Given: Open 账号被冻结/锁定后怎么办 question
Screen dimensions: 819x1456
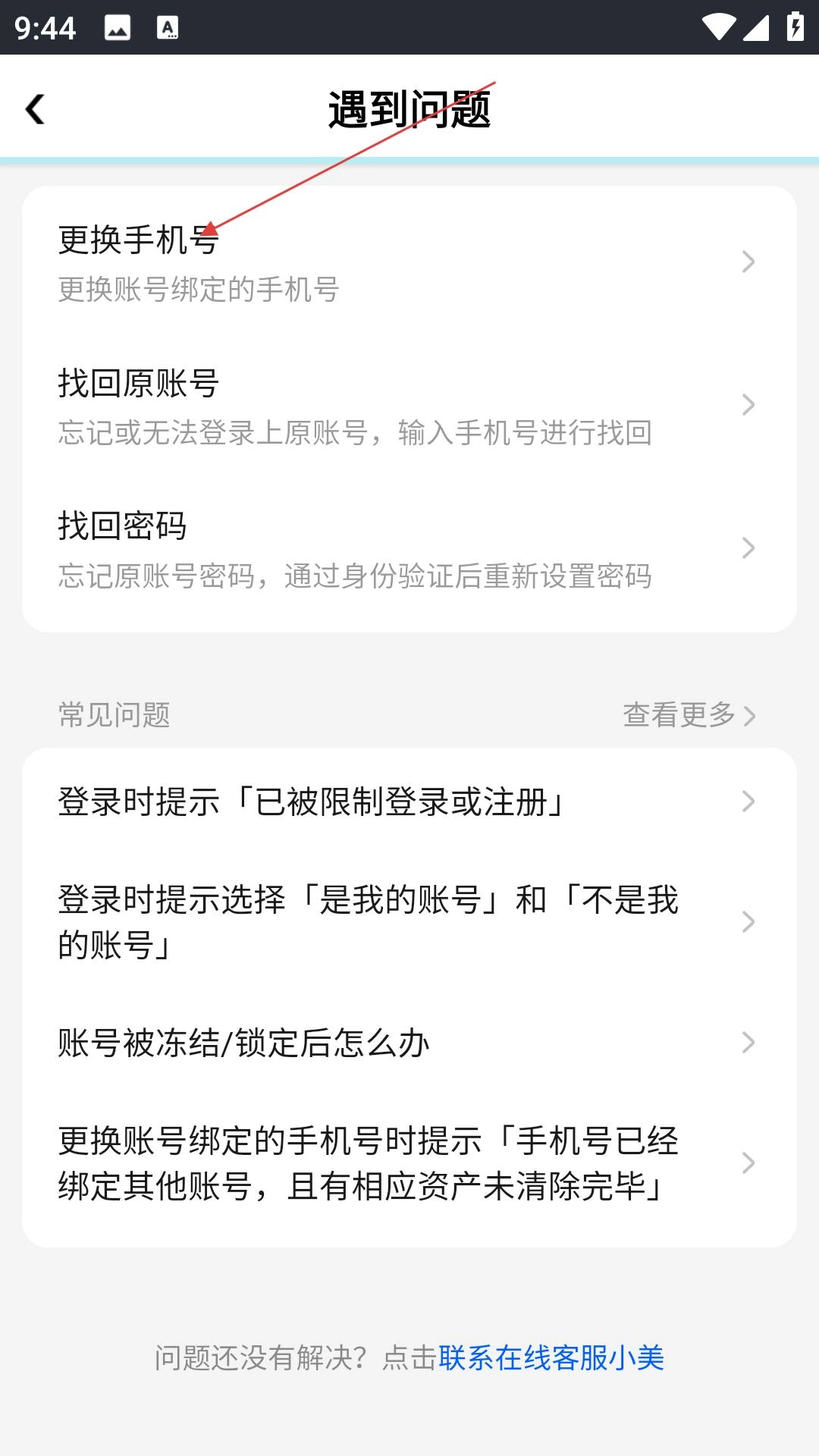Looking at the screenshot, I should click(408, 1043).
